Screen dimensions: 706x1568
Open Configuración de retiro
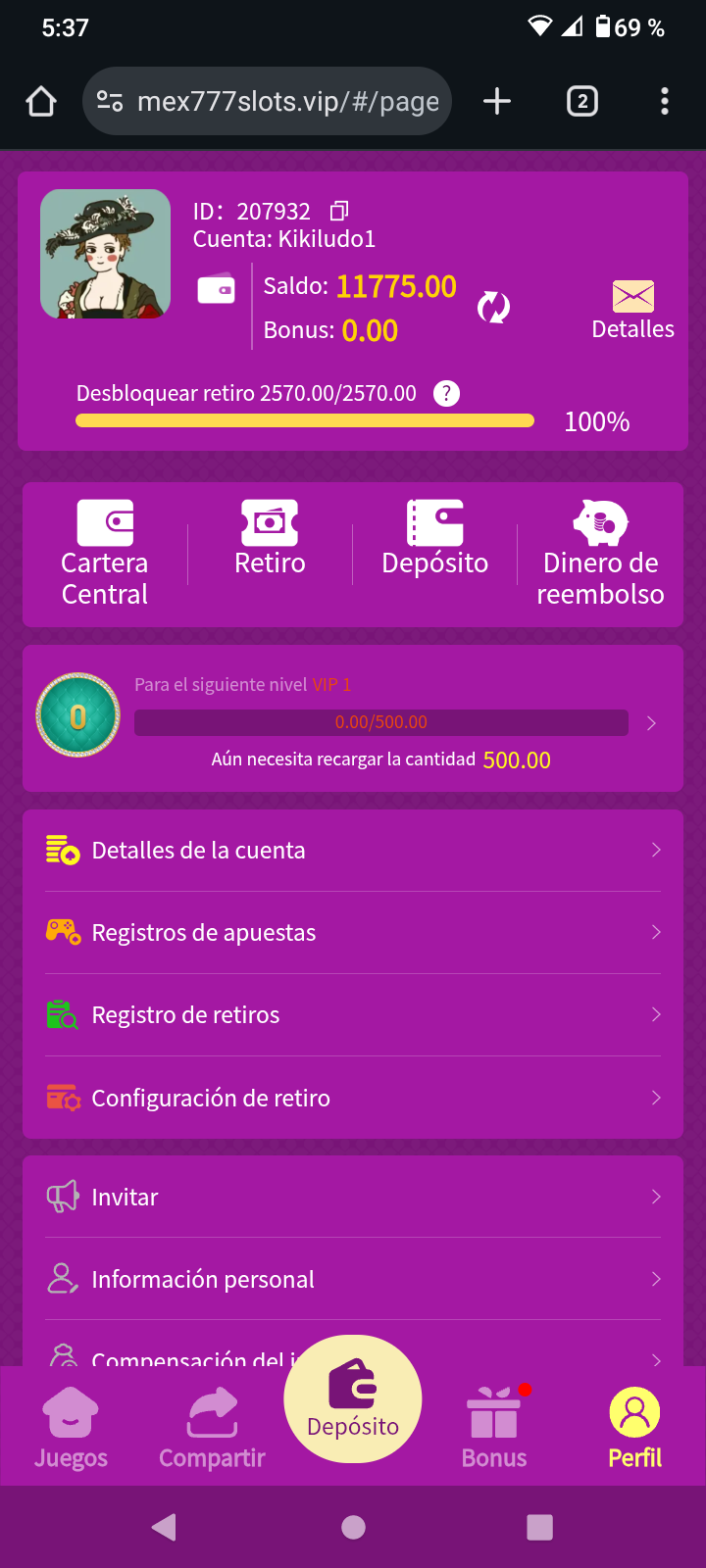coord(353,1098)
